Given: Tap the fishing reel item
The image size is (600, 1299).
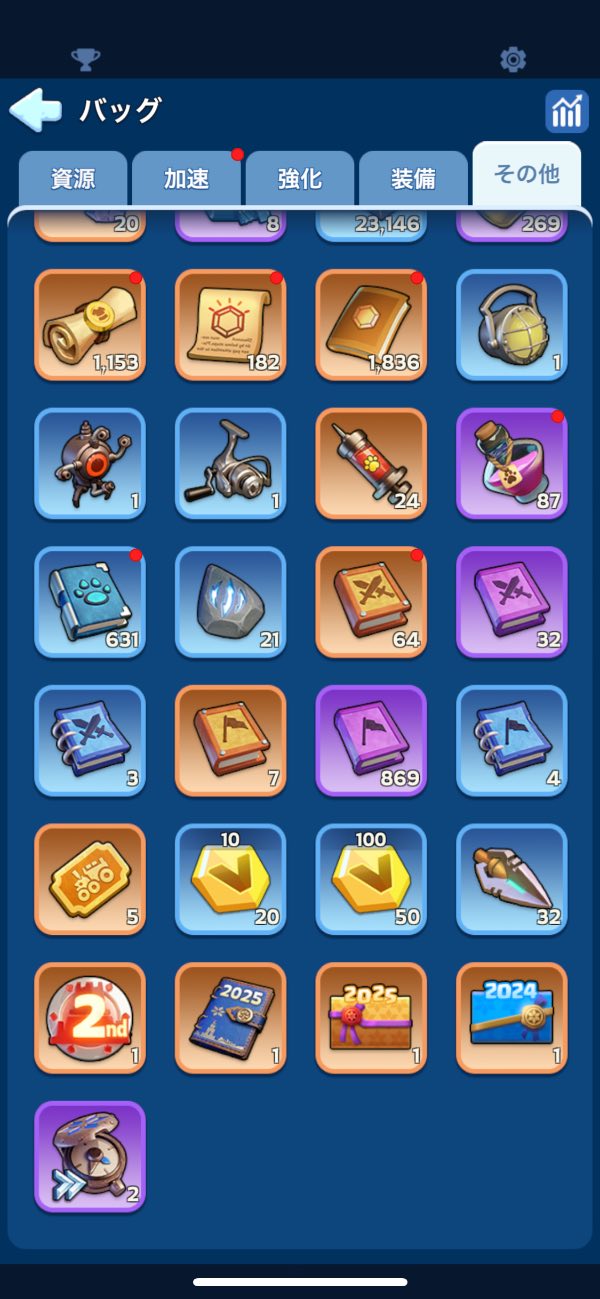Looking at the screenshot, I should (231, 464).
